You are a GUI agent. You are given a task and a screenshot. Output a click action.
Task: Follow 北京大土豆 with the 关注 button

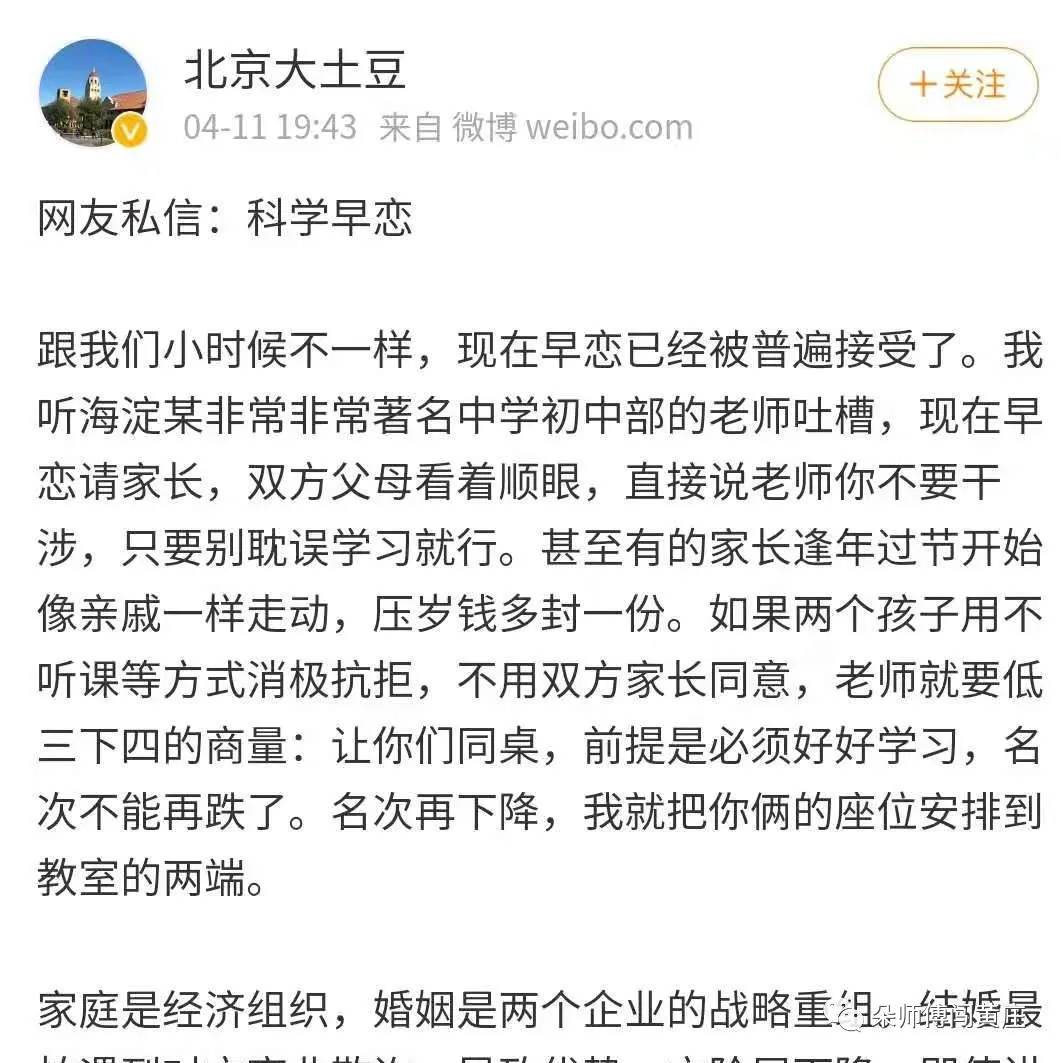click(957, 85)
